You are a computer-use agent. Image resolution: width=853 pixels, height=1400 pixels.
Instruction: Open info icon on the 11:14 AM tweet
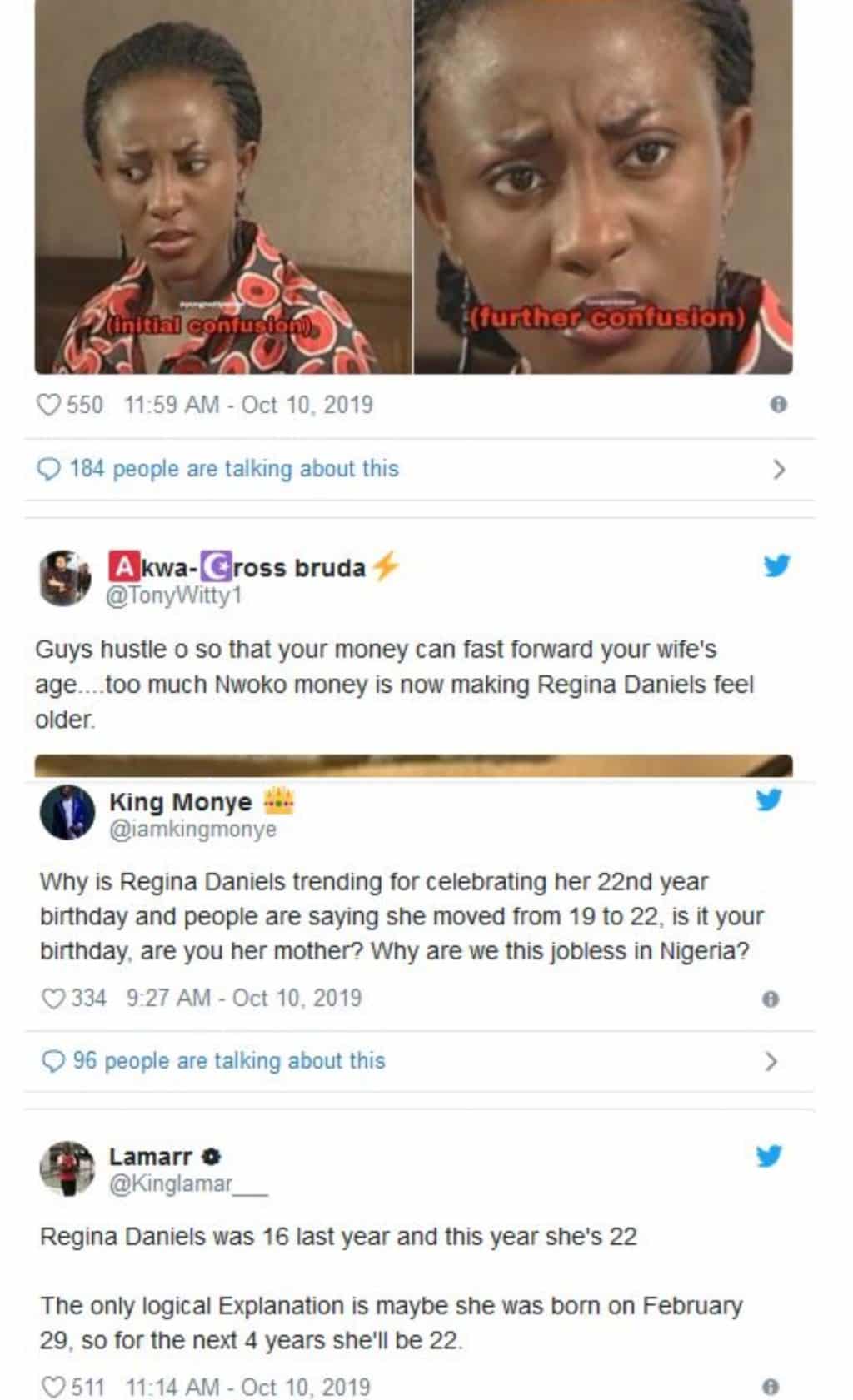click(x=771, y=1387)
